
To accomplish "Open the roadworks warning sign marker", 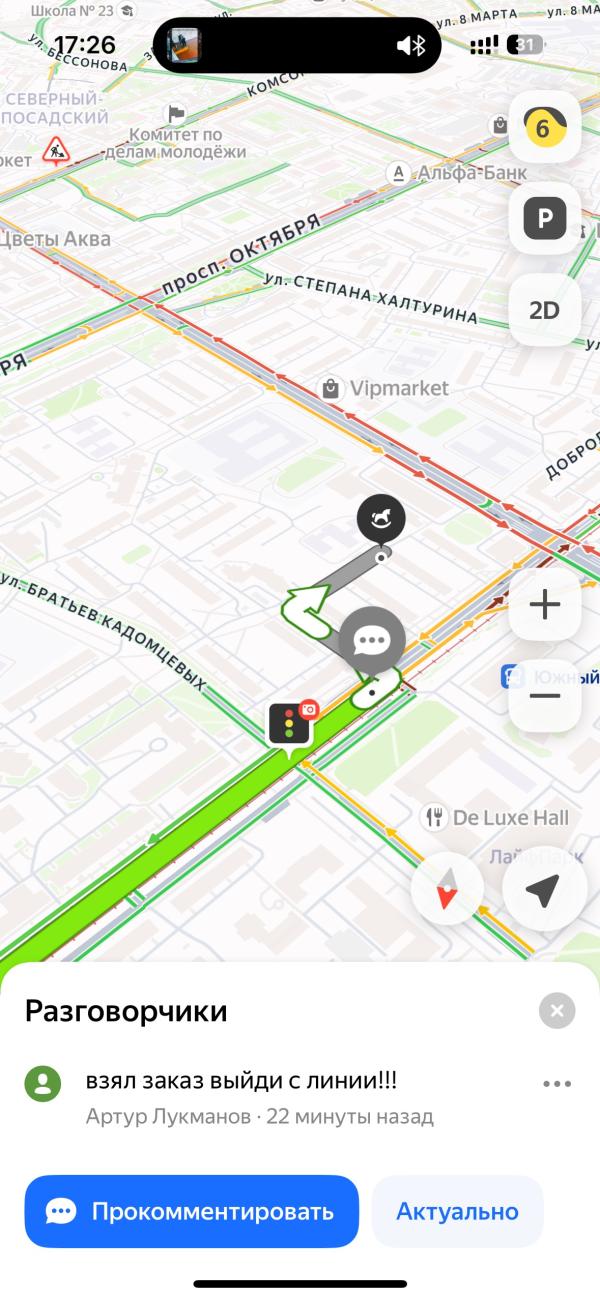I will tap(55, 151).
